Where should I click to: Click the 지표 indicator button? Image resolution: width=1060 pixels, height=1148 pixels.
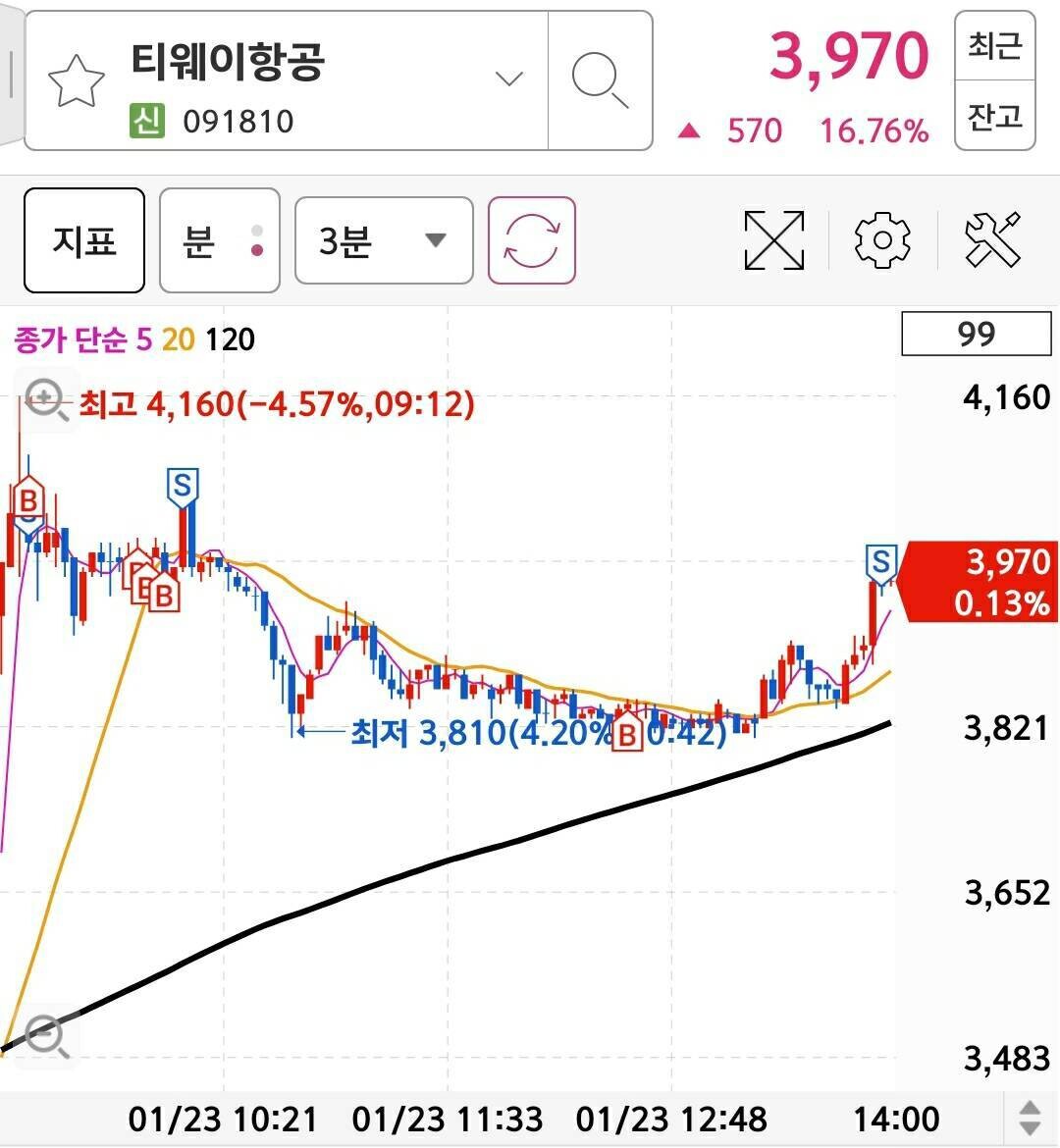pos(83,240)
